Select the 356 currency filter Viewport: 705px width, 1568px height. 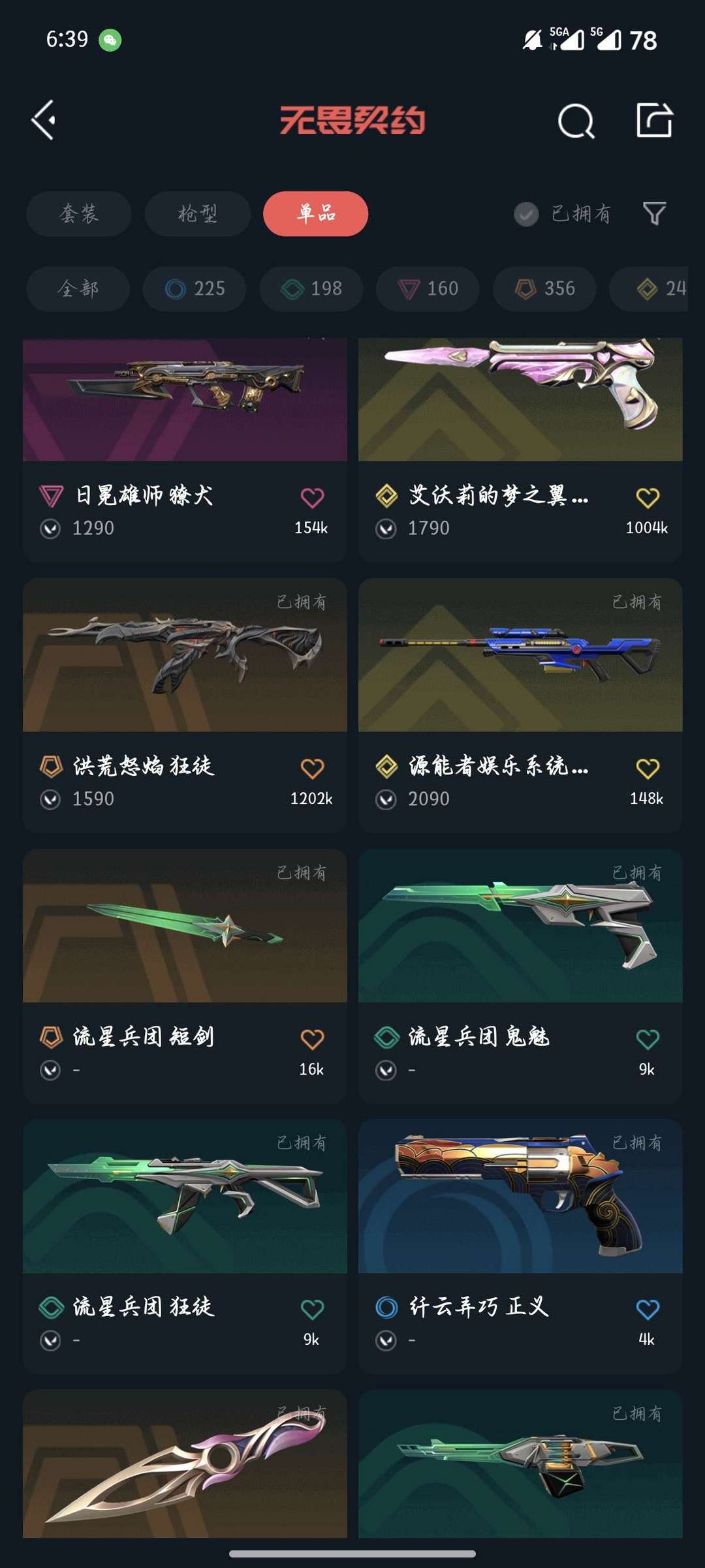[x=544, y=289]
